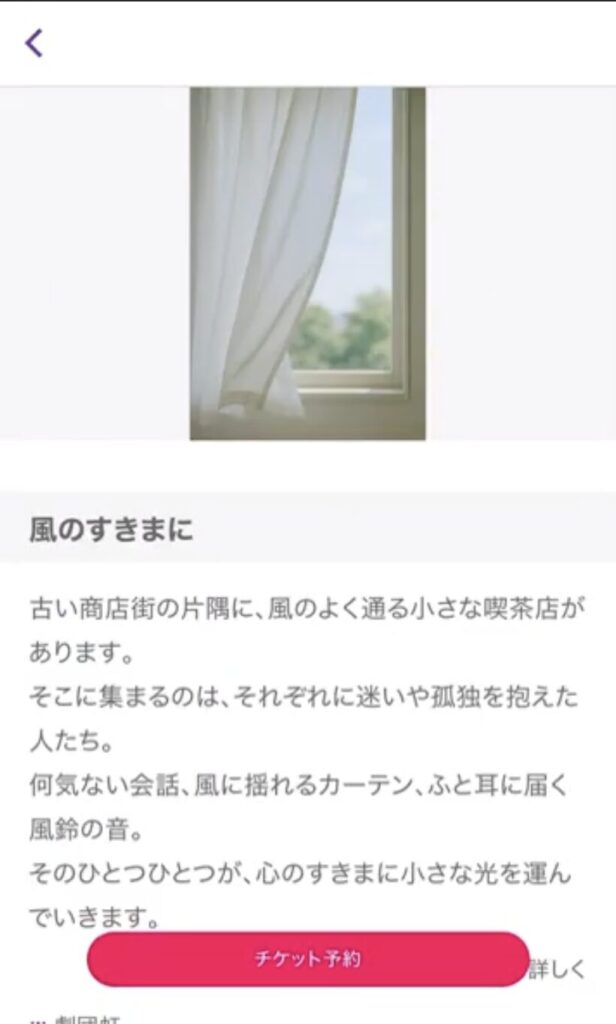Image resolution: width=616 pixels, height=1024 pixels.
Task: Tap the チケット予約 button
Action: 307,959
